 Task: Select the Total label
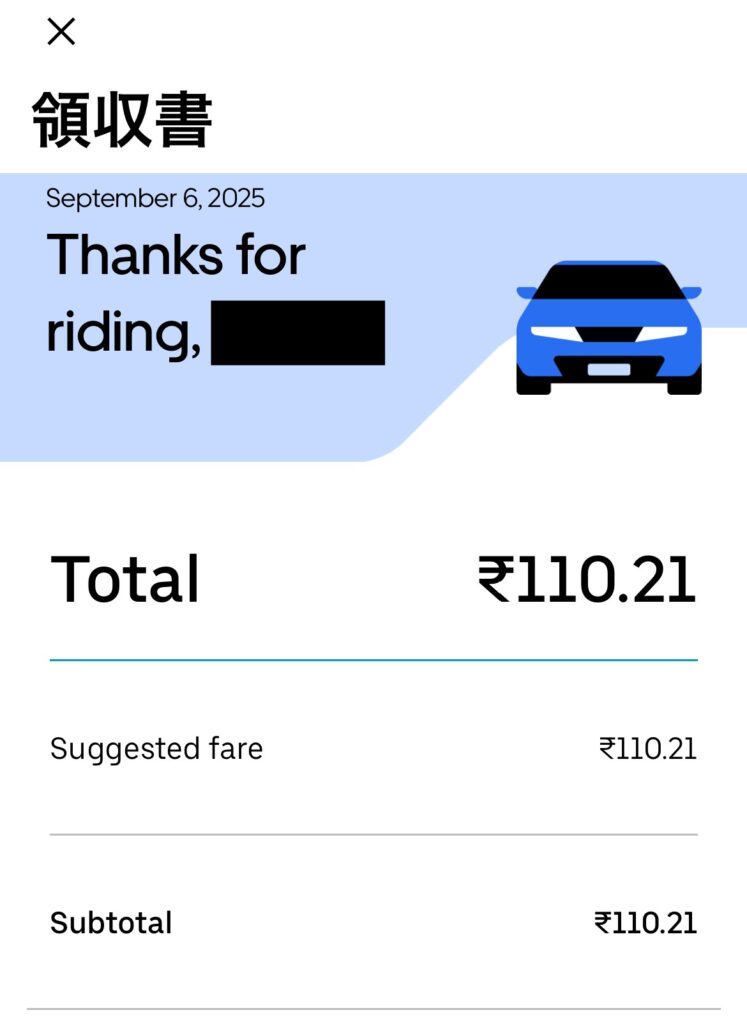point(125,578)
